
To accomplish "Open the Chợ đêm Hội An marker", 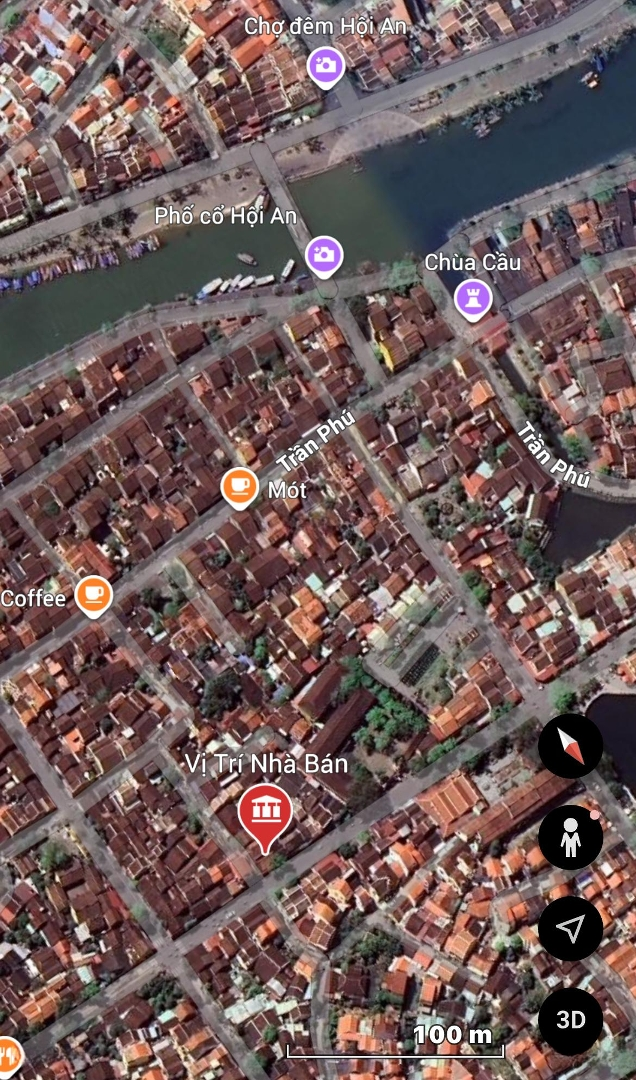I will [x=325, y=66].
